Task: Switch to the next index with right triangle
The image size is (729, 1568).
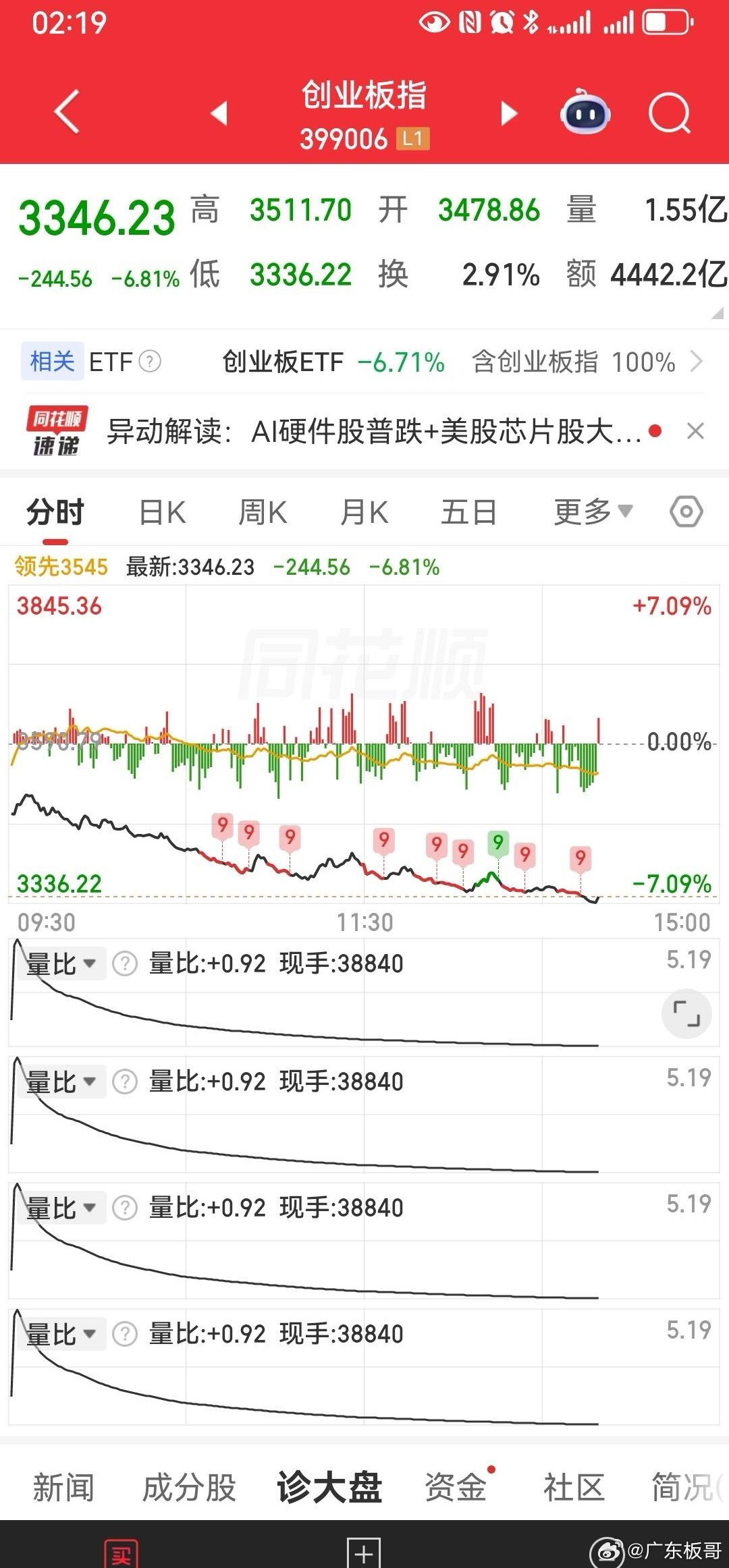Action: [509, 113]
